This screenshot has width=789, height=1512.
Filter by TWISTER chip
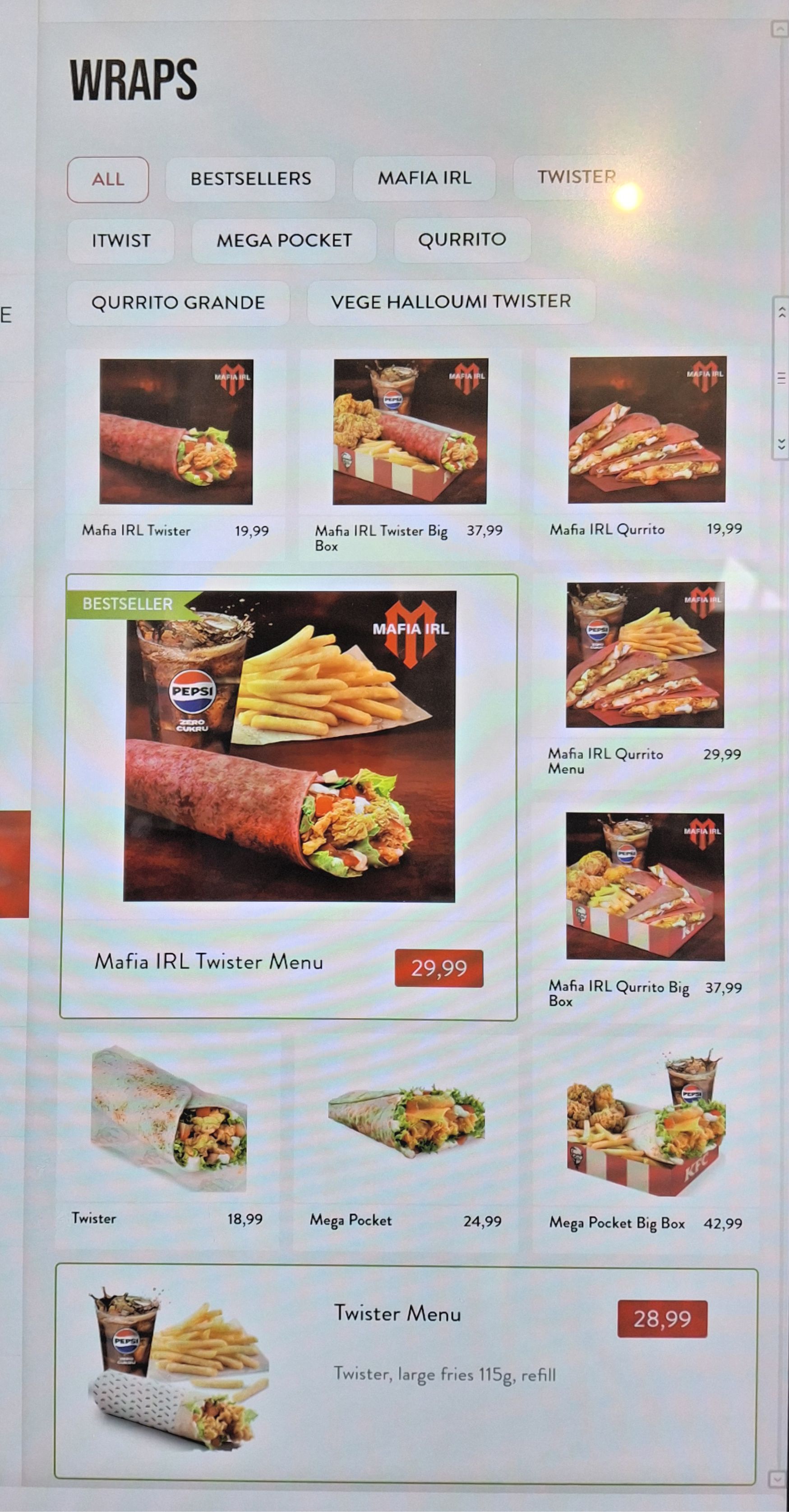[x=576, y=177]
